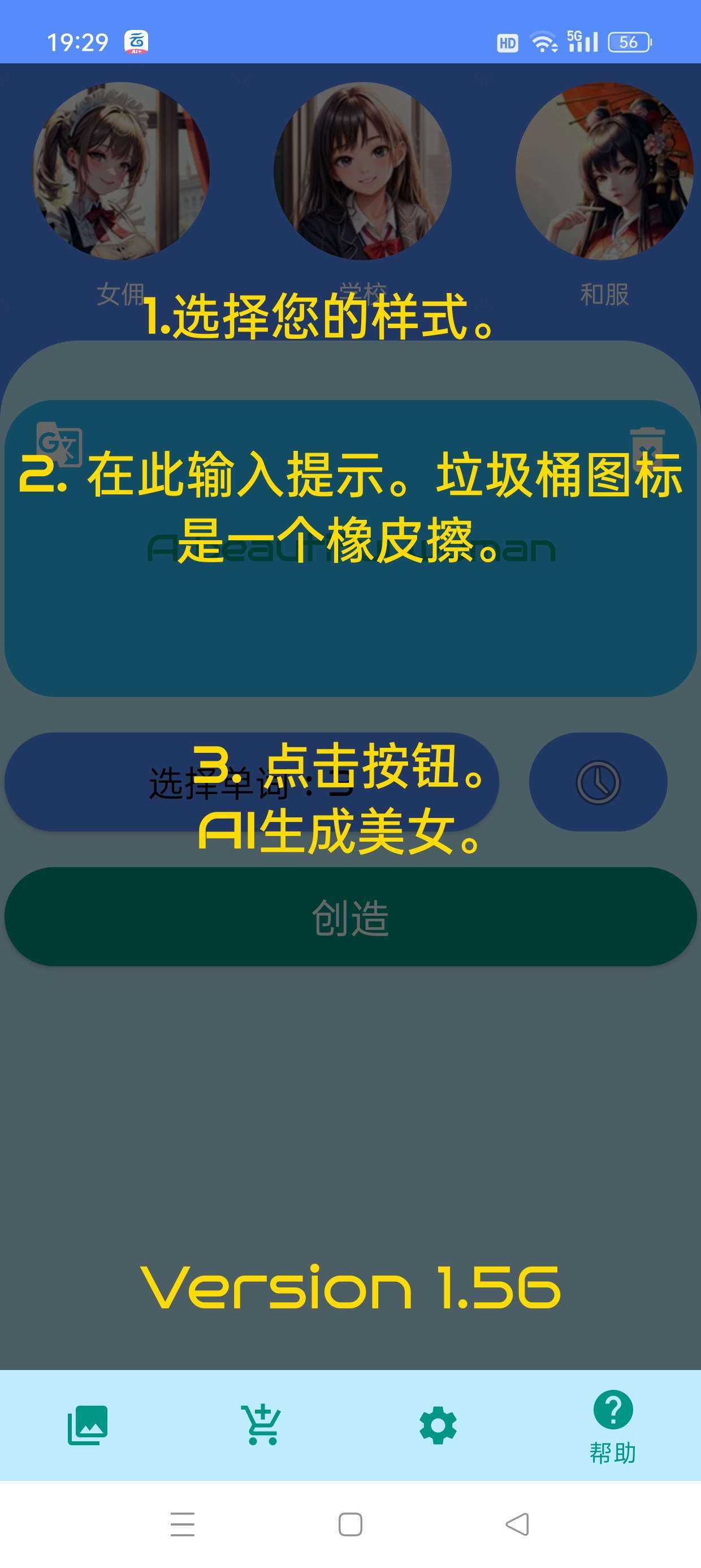
Task: Open the image gallery tab
Action: pos(88,1425)
